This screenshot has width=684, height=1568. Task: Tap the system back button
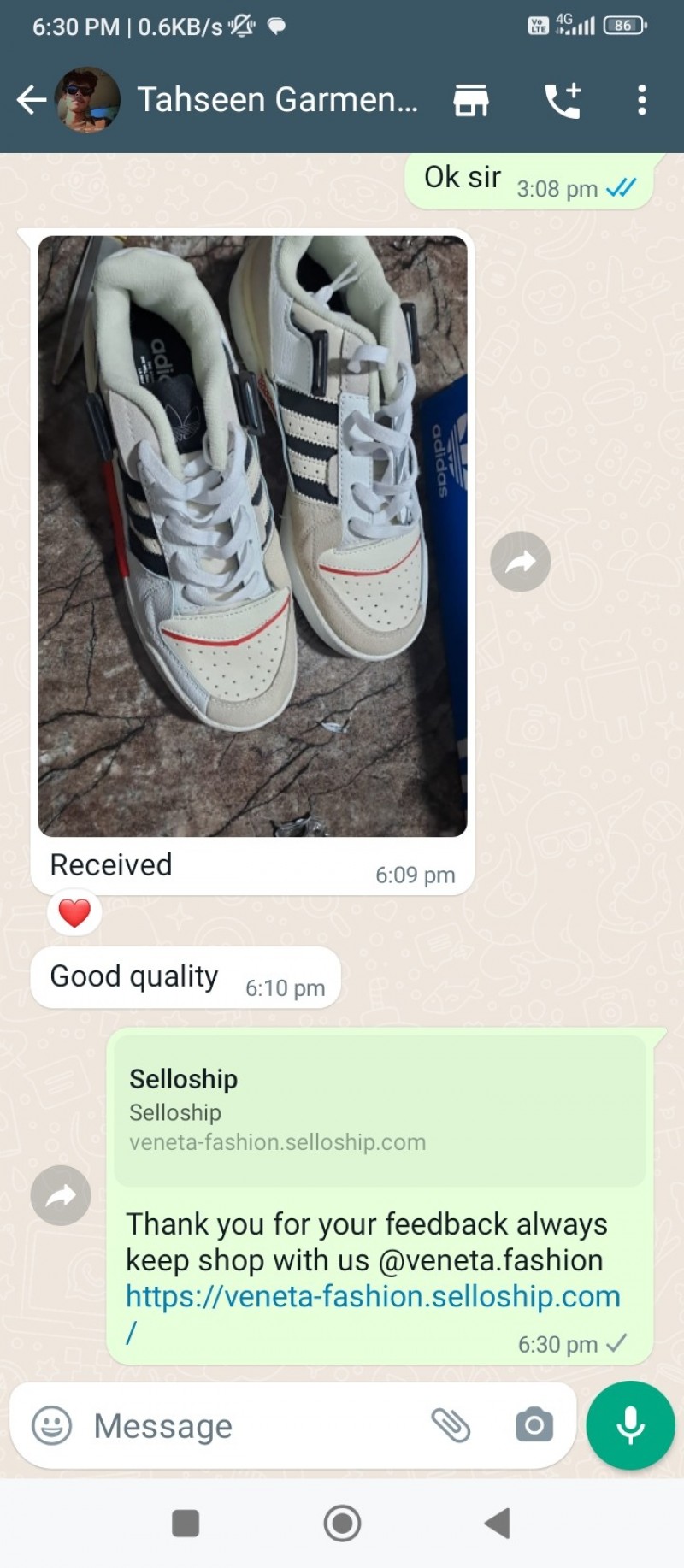[x=498, y=1523]
